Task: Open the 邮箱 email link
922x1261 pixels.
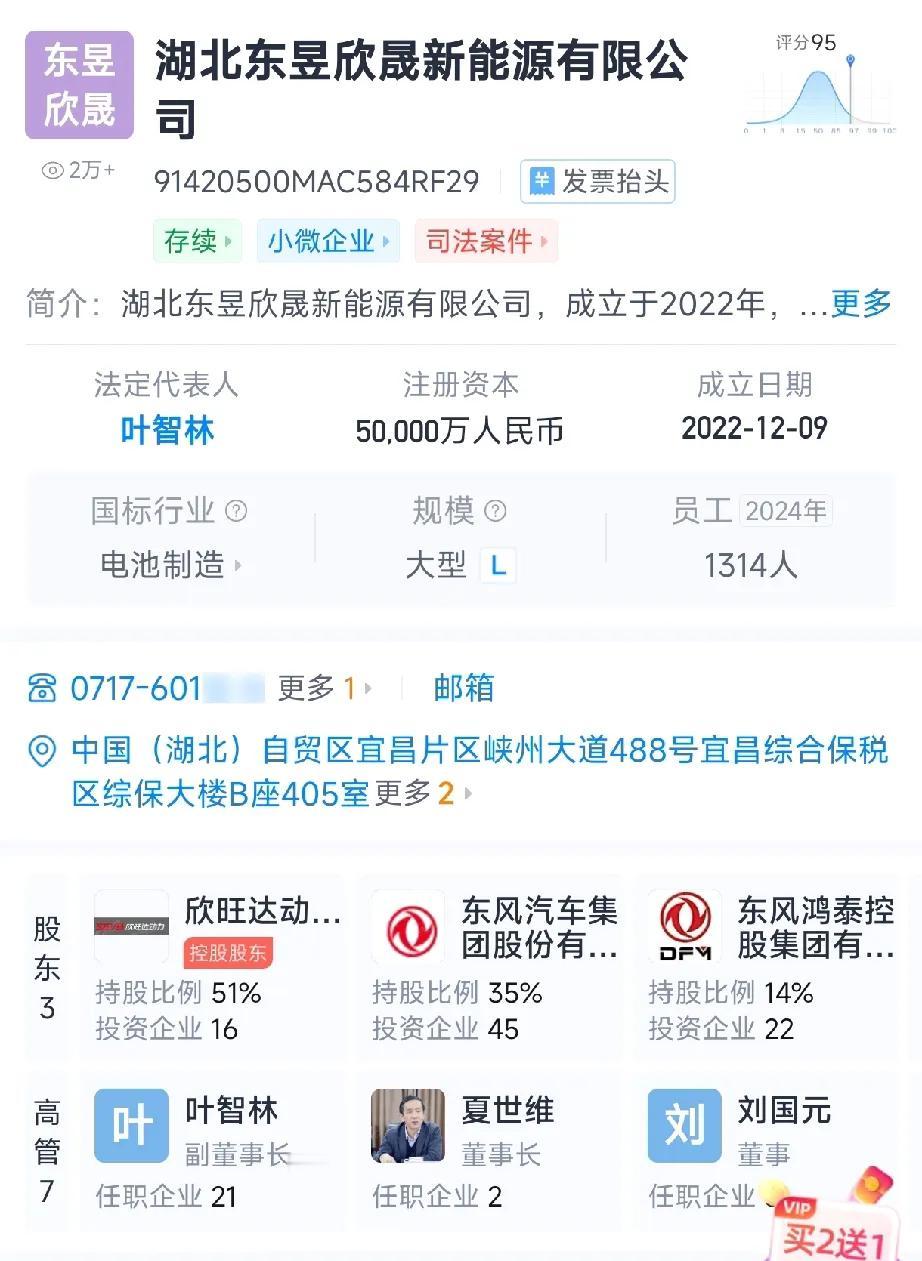Action: click(x=463, y=688)
